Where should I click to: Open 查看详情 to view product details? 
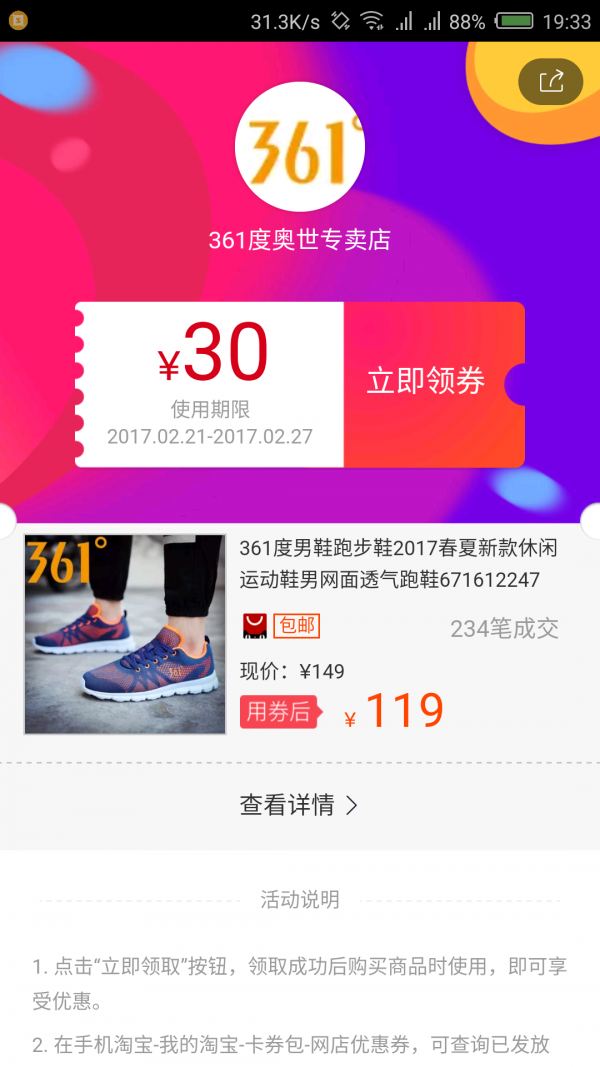pos(298,805)
